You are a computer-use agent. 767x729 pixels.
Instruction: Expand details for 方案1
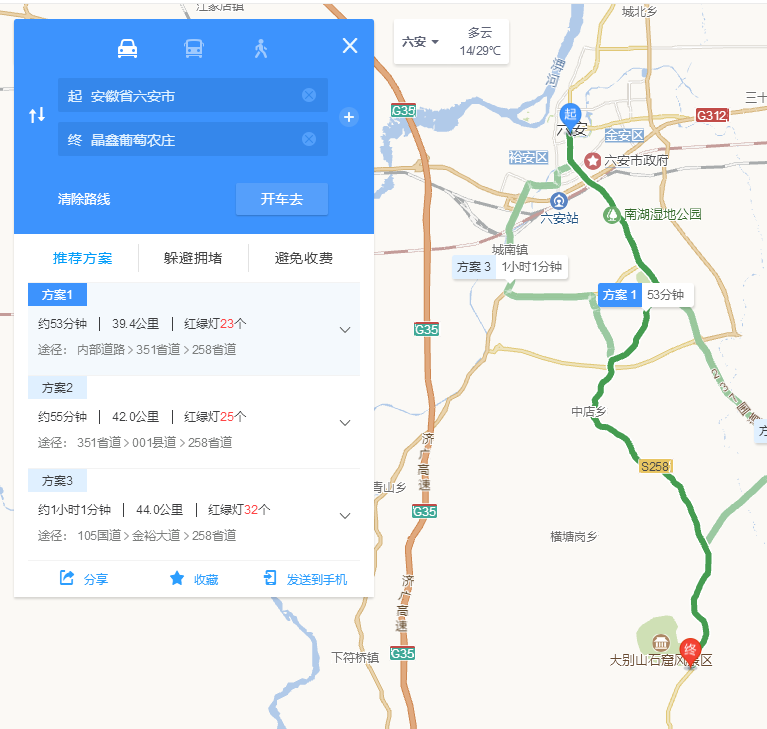click(345, 329)
